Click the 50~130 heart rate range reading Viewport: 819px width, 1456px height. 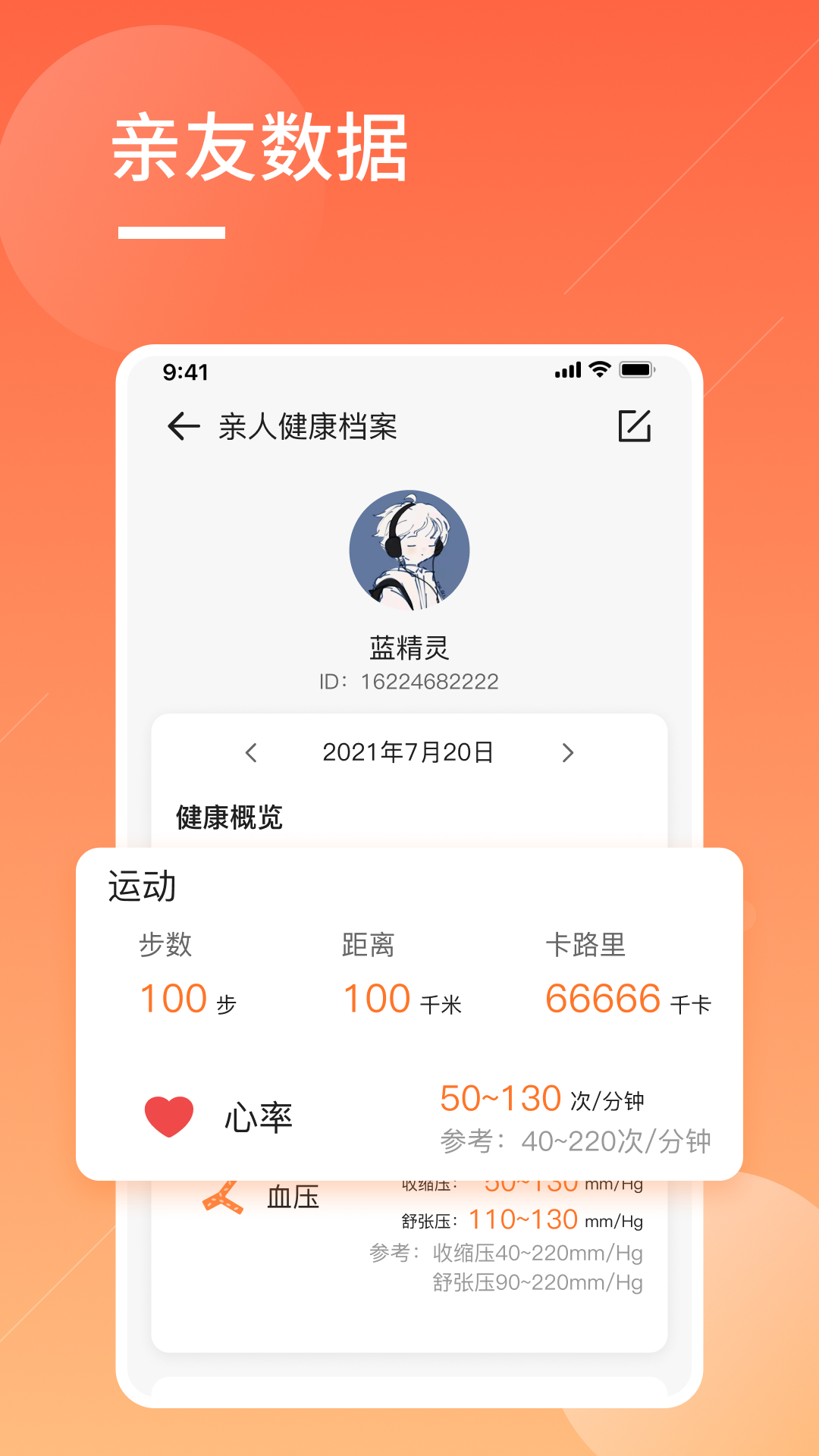[x=500, y=1097]
